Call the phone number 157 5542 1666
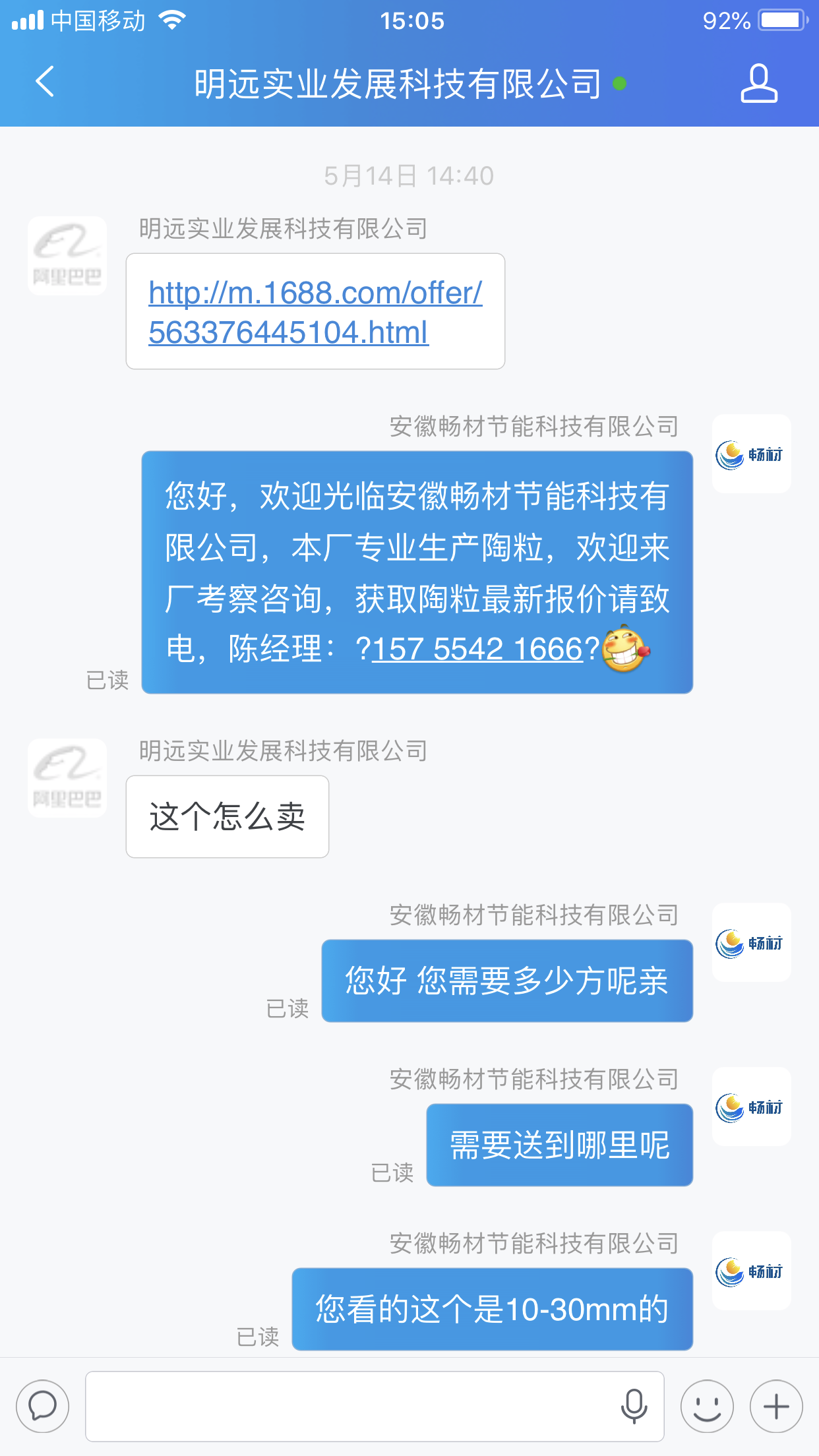The height and width of the screenshot is (1456, 819). coord(477,649)
